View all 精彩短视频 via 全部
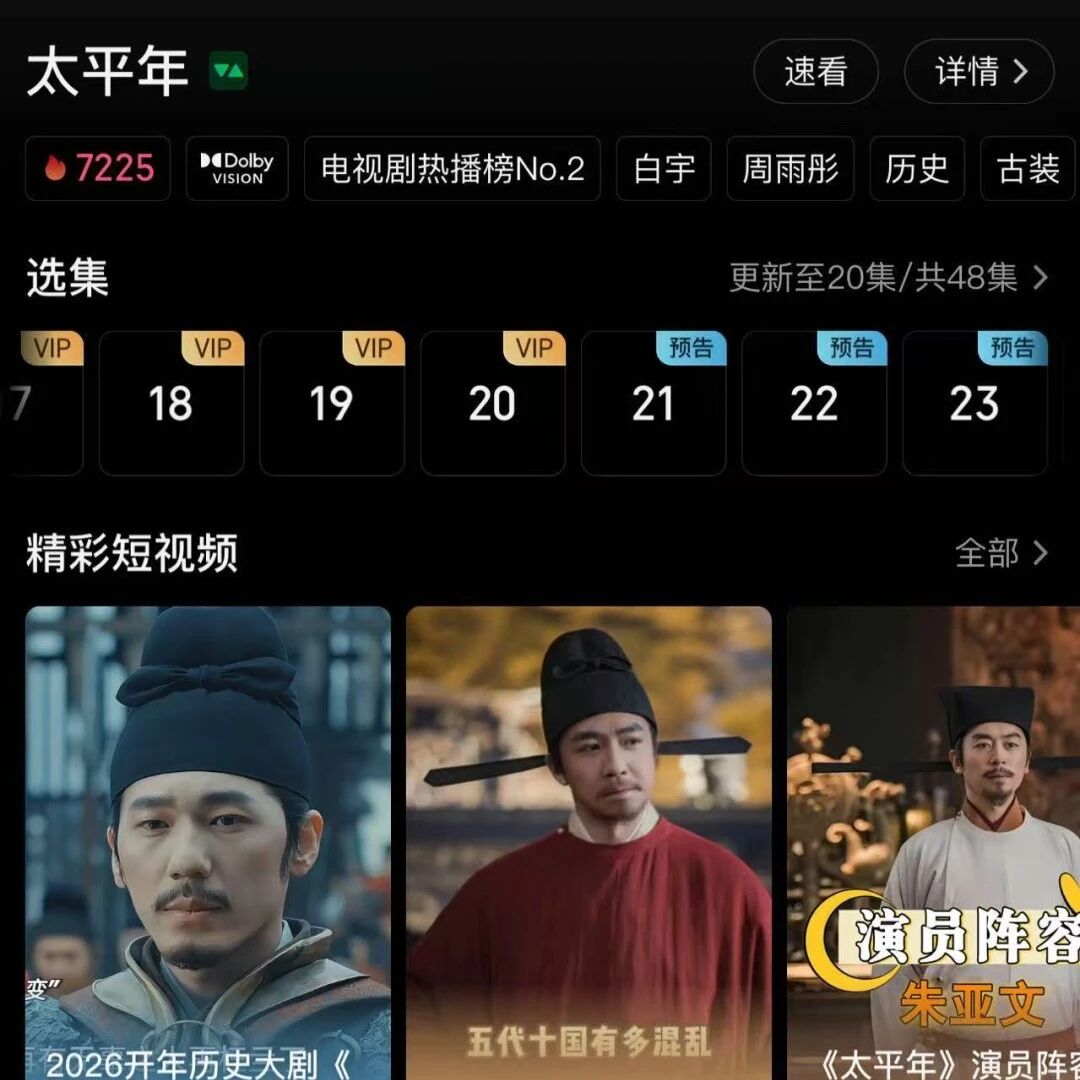Viewport: 1080px width, 1080px height. point(1001,553)
